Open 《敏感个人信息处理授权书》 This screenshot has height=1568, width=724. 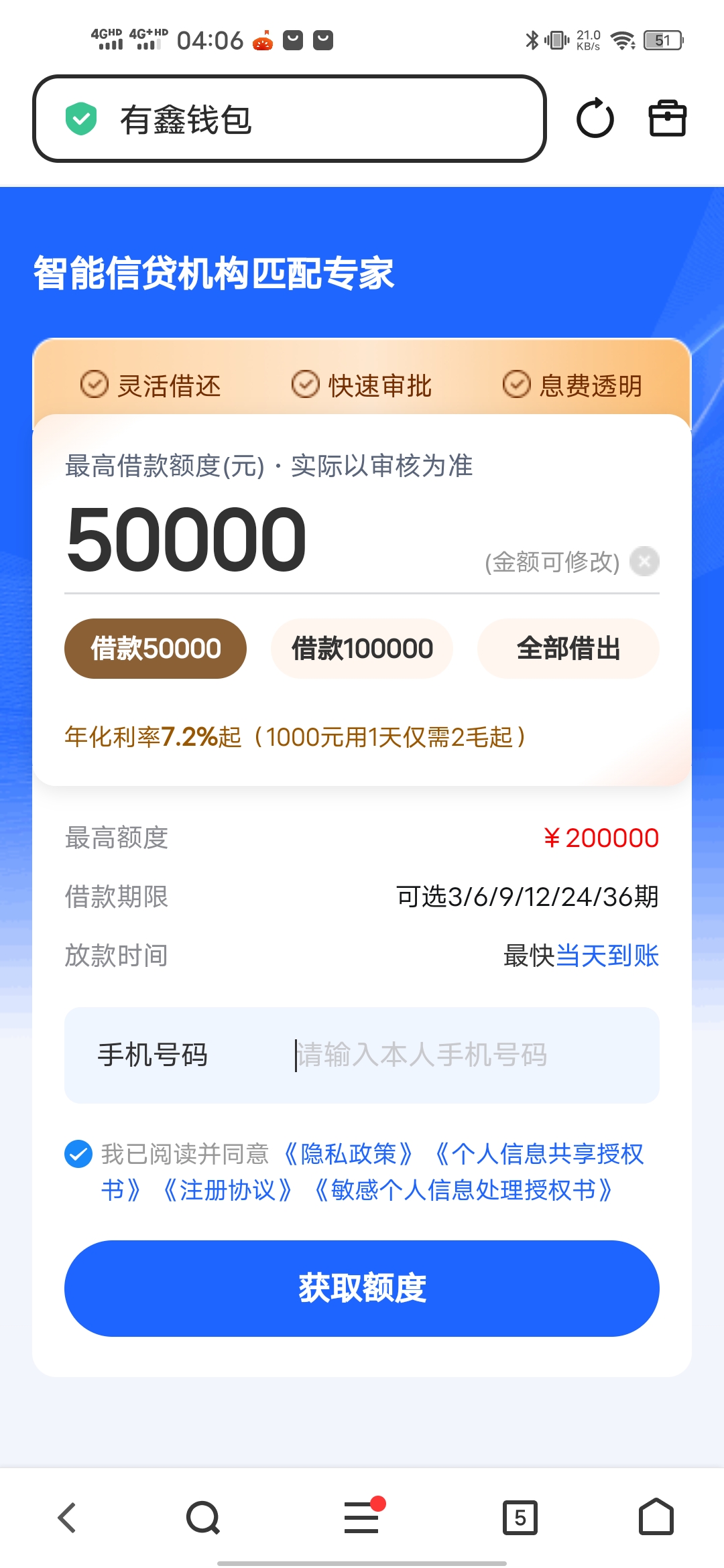tap(463, 1191)
